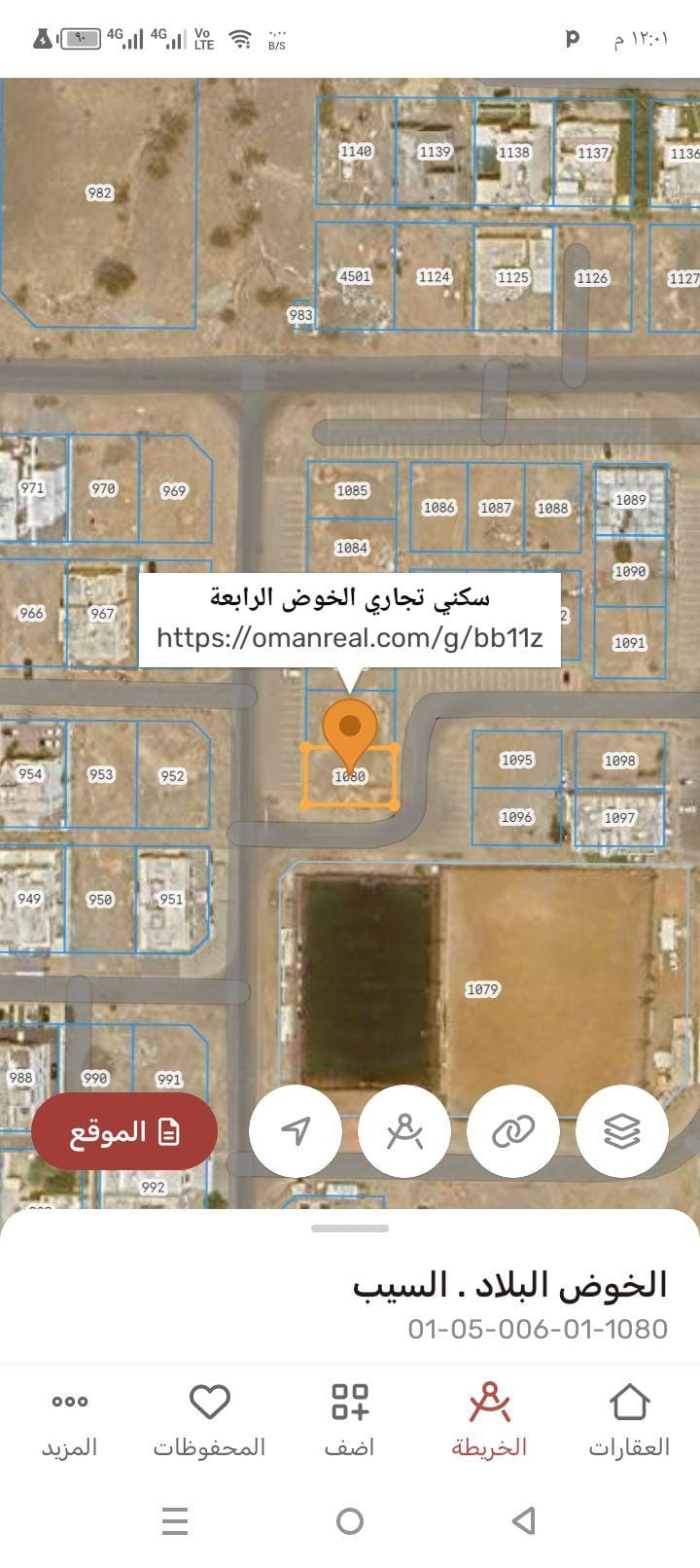Tap the navigation arrow icon
Viewport: 700px width, 1568px height.
[295, 1131]
